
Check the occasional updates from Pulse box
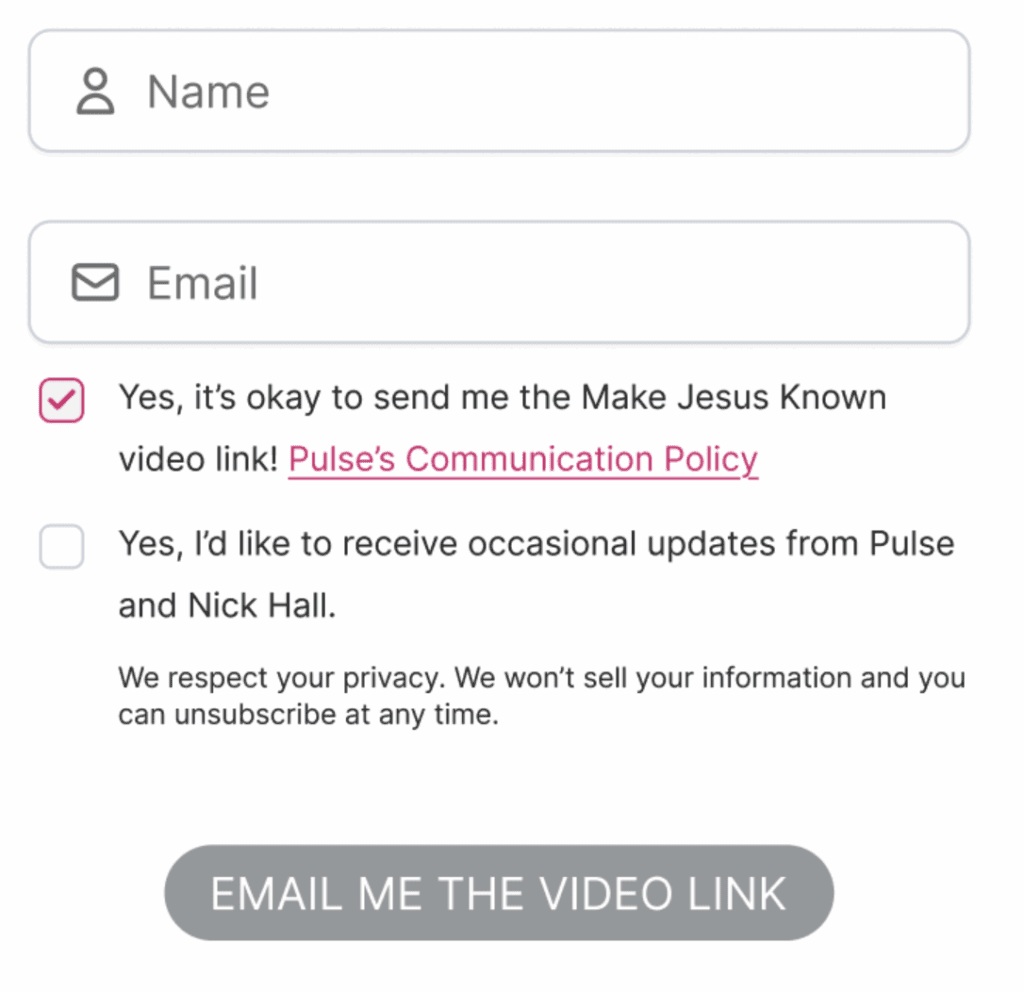61,548
